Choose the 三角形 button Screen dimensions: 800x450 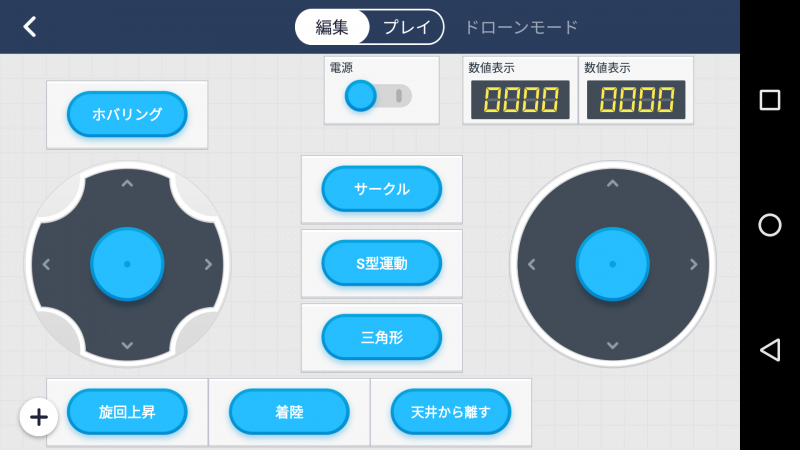pos(381,337)
